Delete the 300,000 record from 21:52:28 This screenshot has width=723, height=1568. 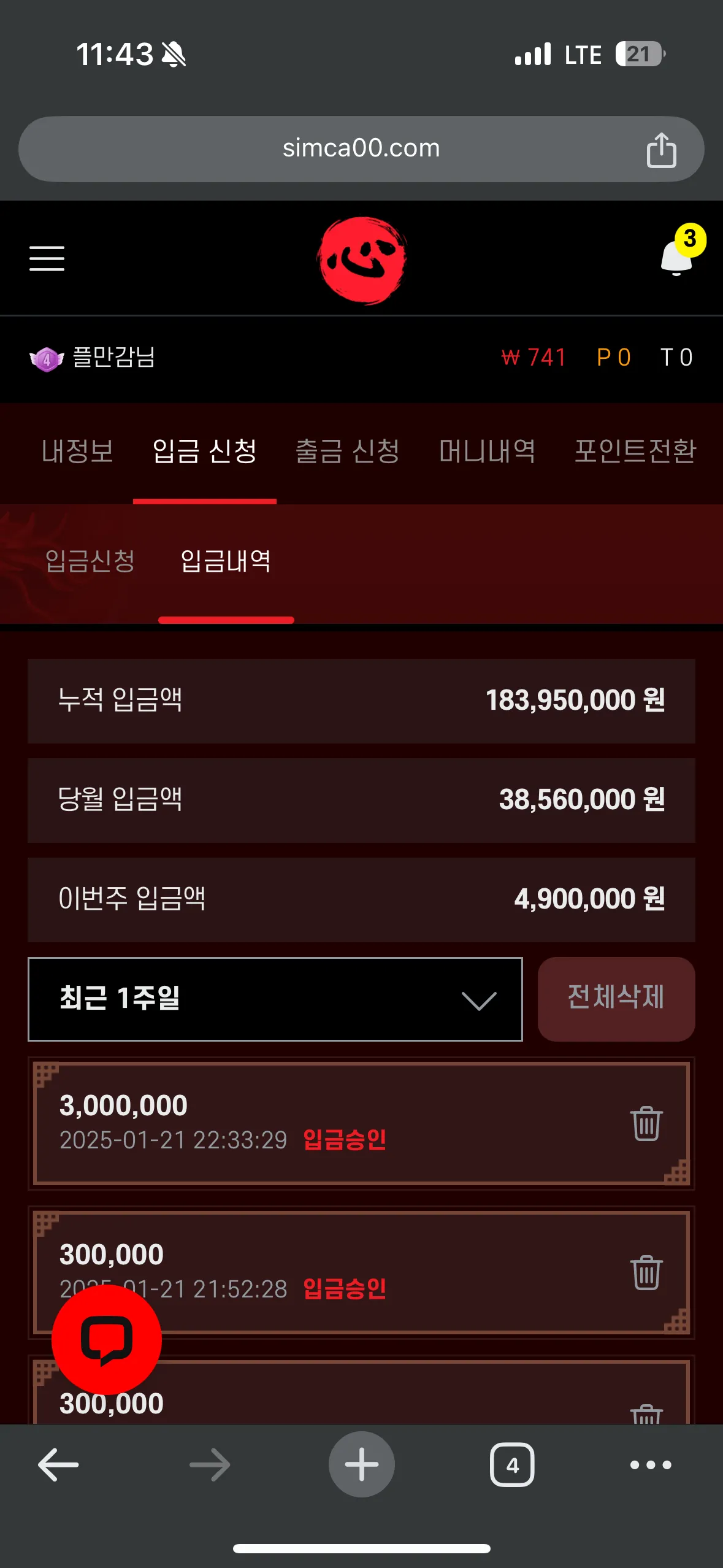point(646,1273)
